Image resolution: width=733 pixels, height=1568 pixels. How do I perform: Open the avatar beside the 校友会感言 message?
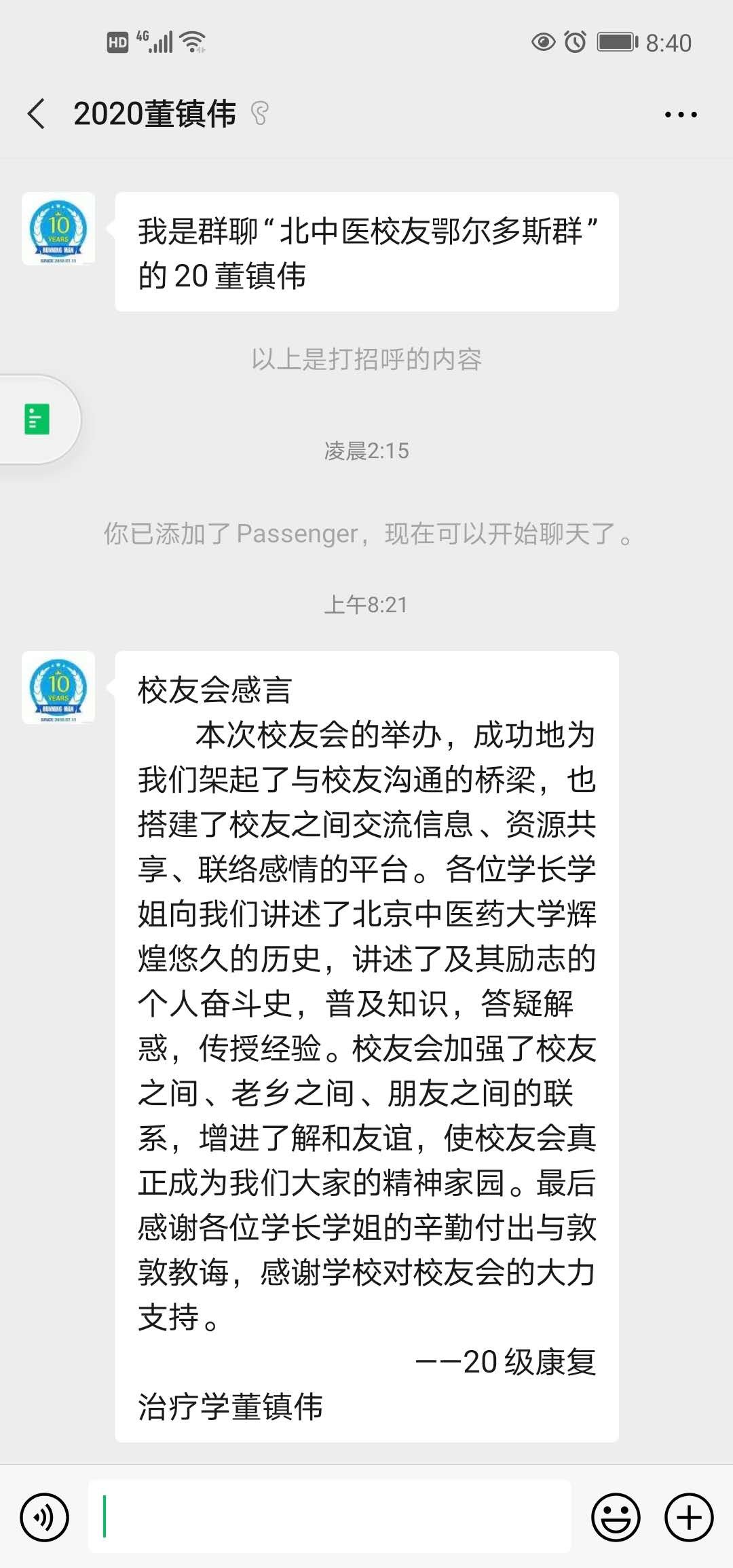(58, 688)
